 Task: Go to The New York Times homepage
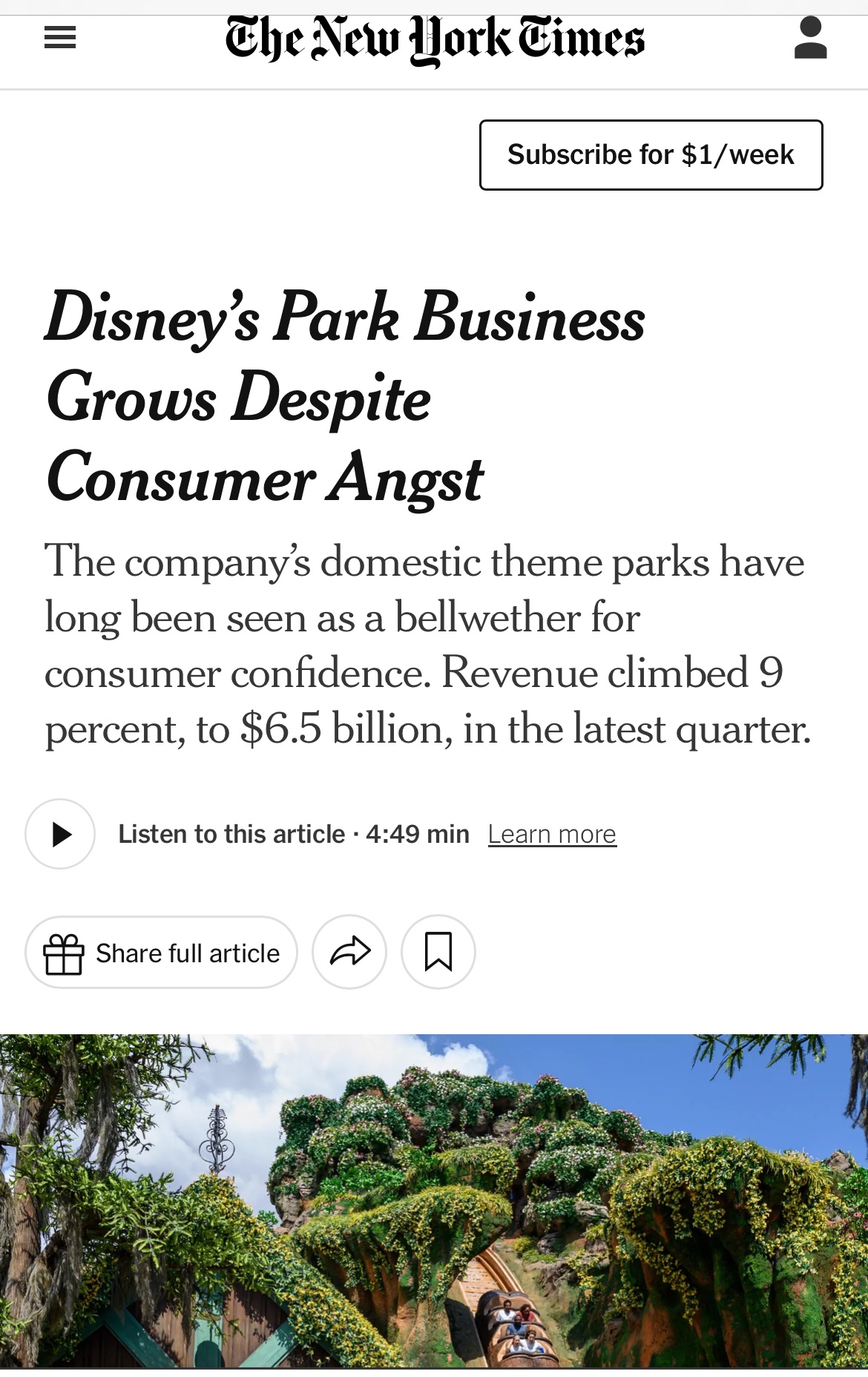(435, 40)
